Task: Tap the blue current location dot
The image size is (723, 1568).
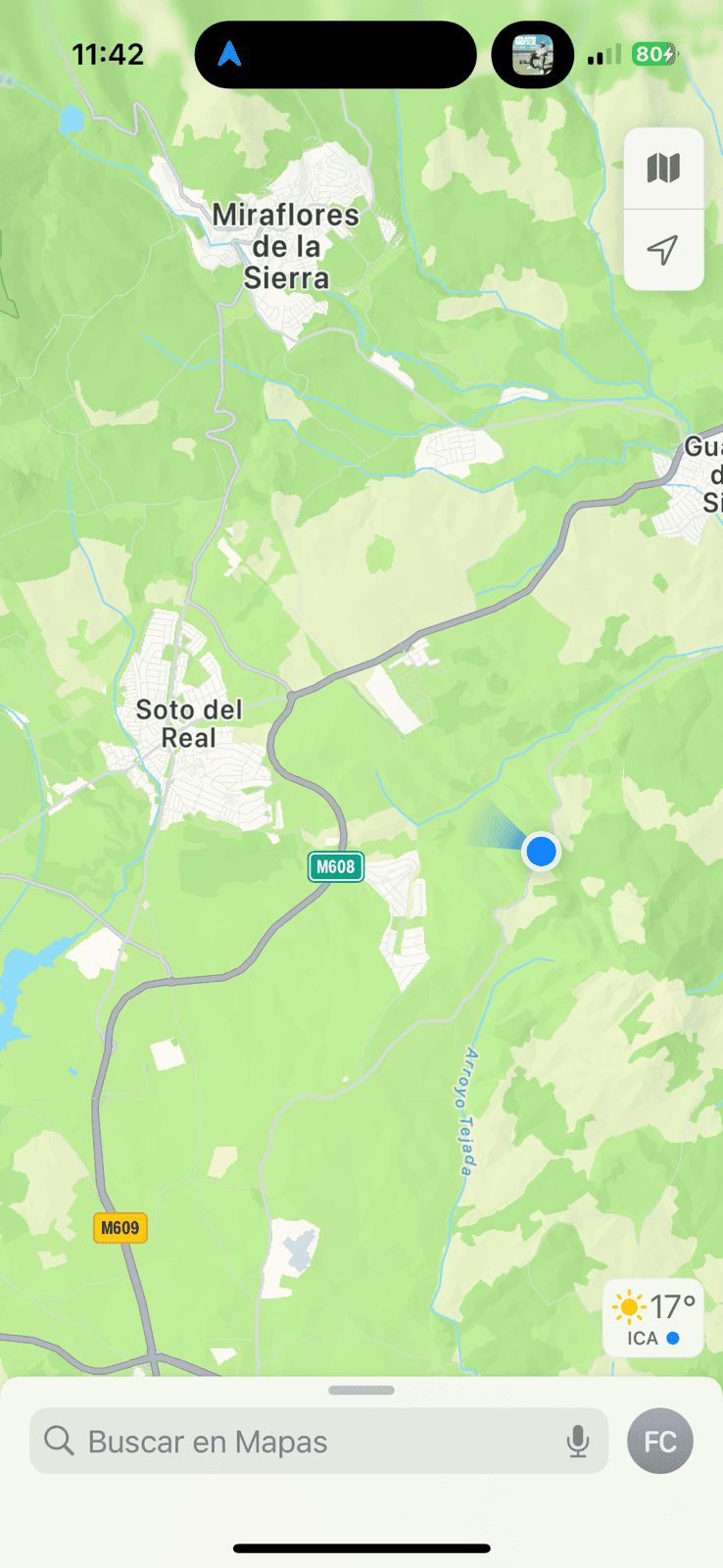Action: (541, 852)
